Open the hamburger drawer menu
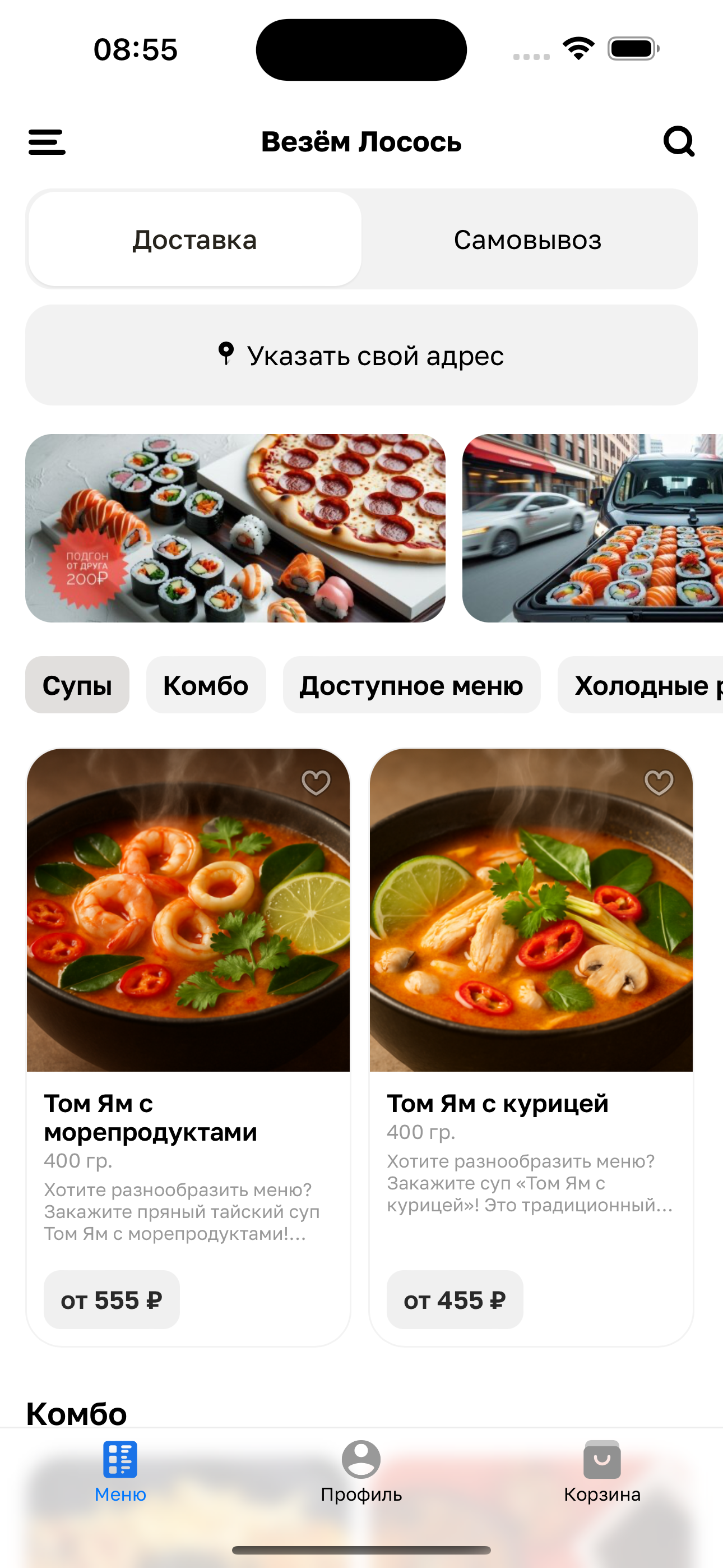 (x=47, y=142)
